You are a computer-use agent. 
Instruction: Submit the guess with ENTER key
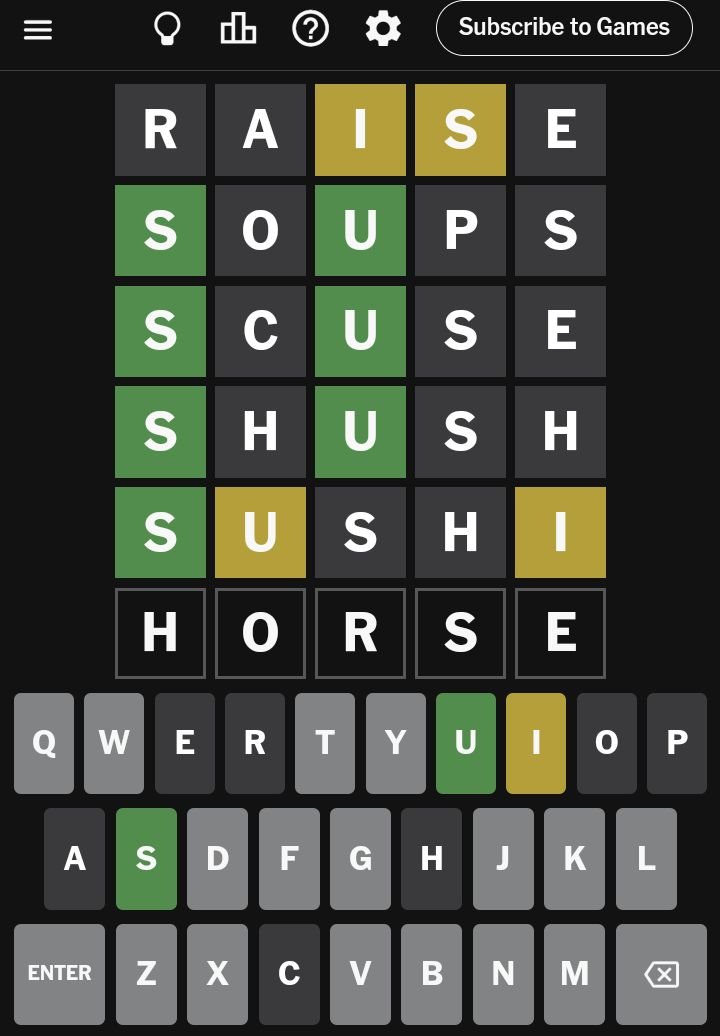pos(59,973)
